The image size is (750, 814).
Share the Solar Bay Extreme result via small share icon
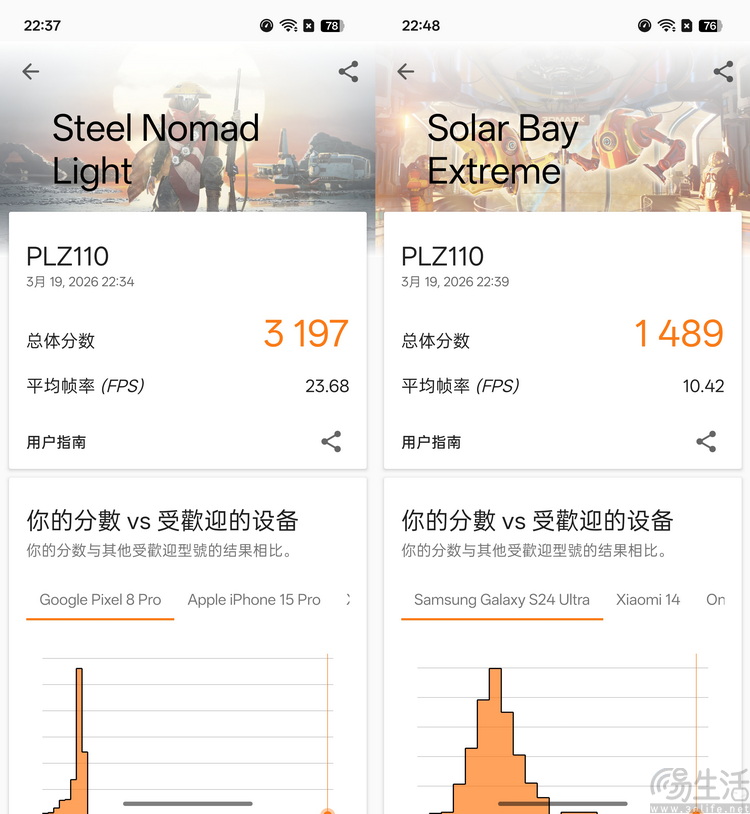pyautogui.click(x=706, y=441)
